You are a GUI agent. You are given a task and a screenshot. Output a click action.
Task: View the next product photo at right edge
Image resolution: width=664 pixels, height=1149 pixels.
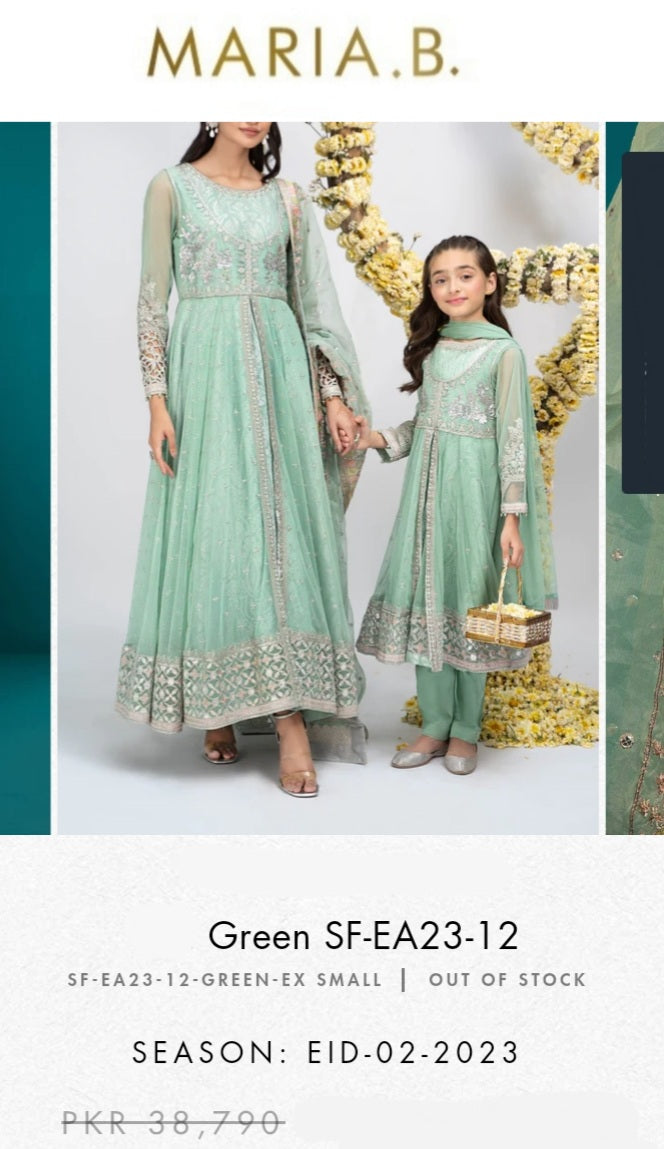635,478
